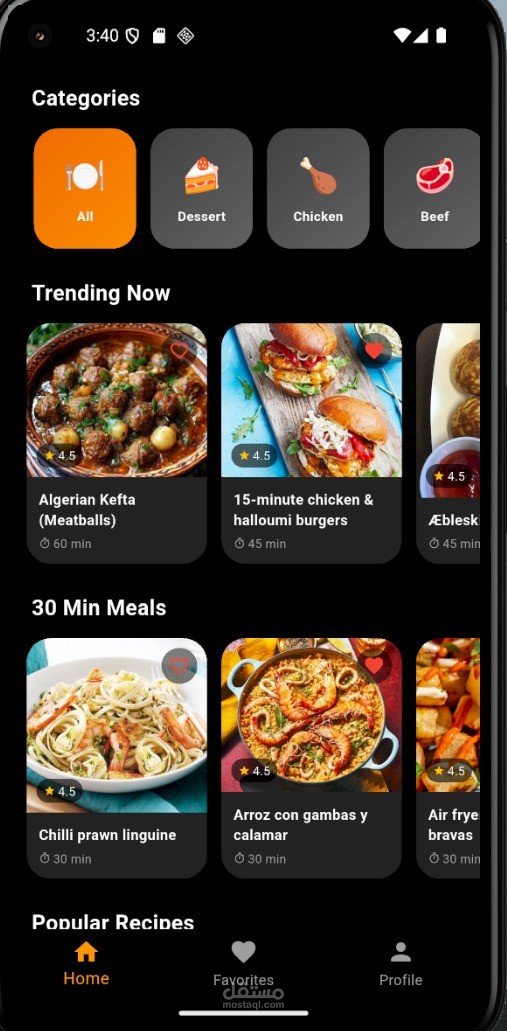This screenshot has height=1031, width=507.
Task: Open the Algerian Kefta (Meatballs) recipe
Action: coord(116,443)
